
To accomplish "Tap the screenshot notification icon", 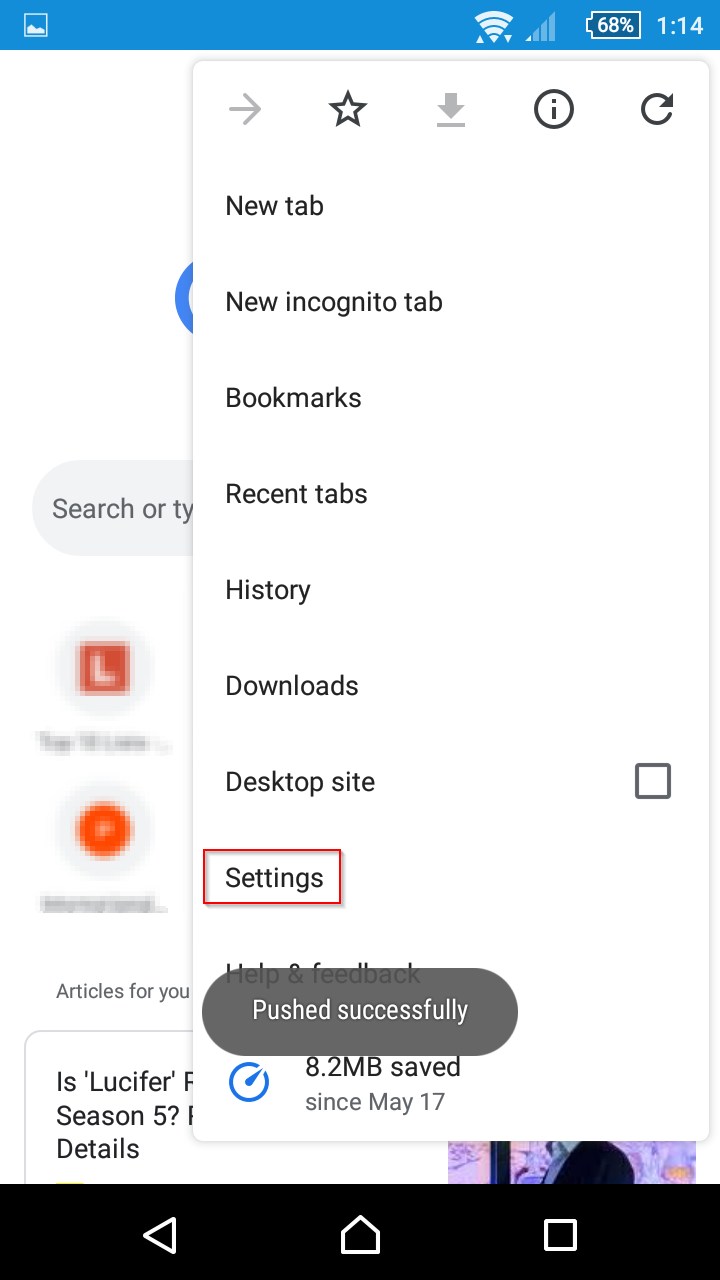I will click(x=33, y=25).
